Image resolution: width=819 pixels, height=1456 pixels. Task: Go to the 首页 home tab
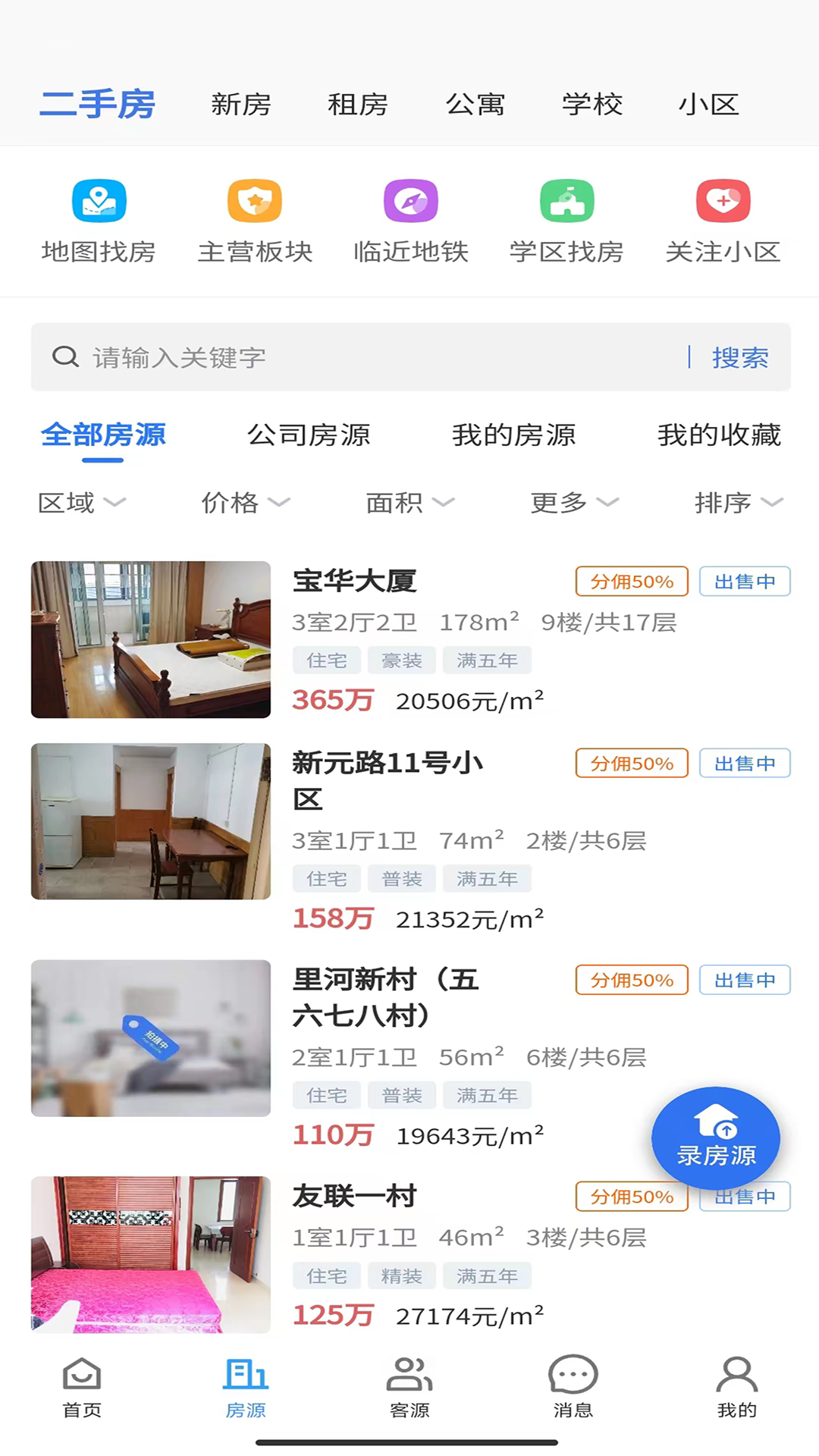pos(82,1388)
